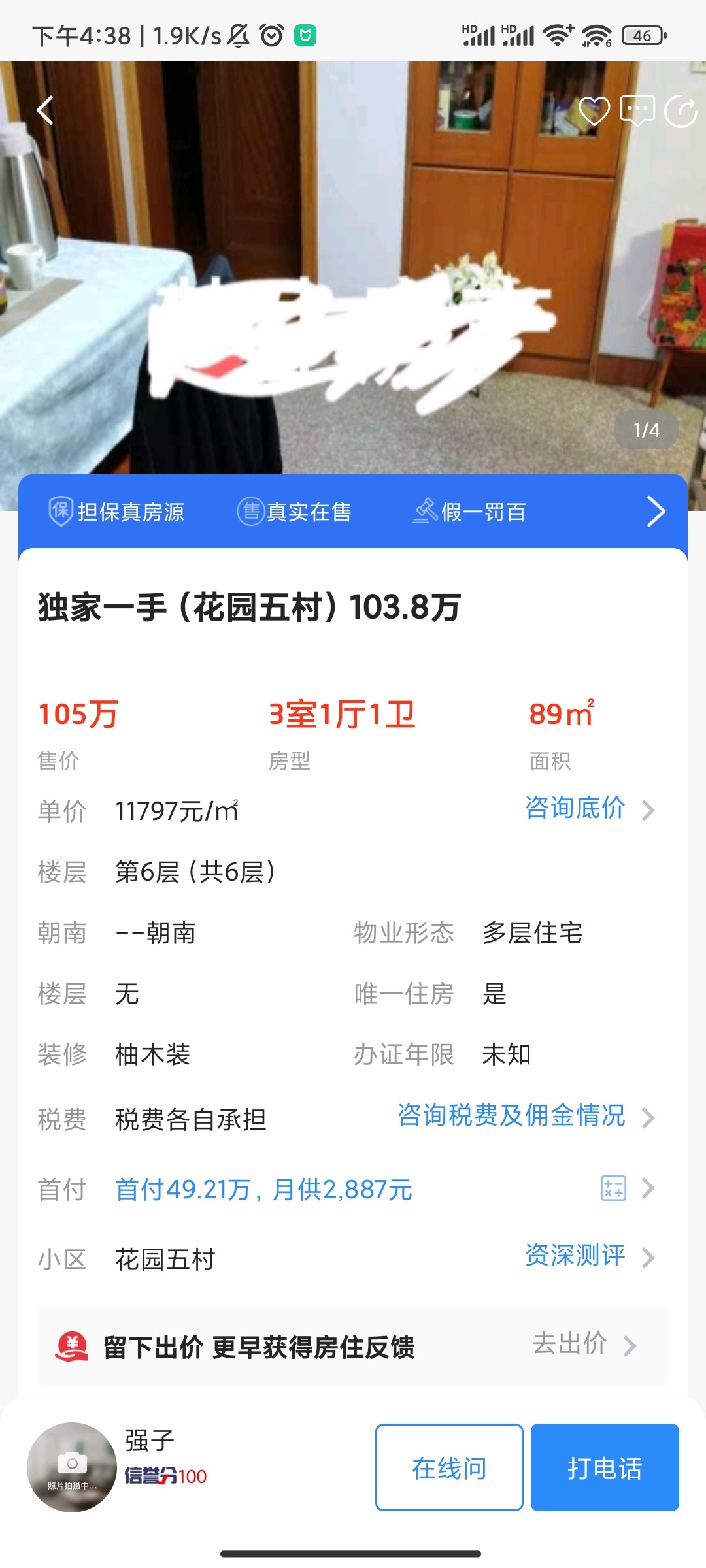
Task: Open the 担保真房源 guarantee banner
Action: (x=353, y=512)
